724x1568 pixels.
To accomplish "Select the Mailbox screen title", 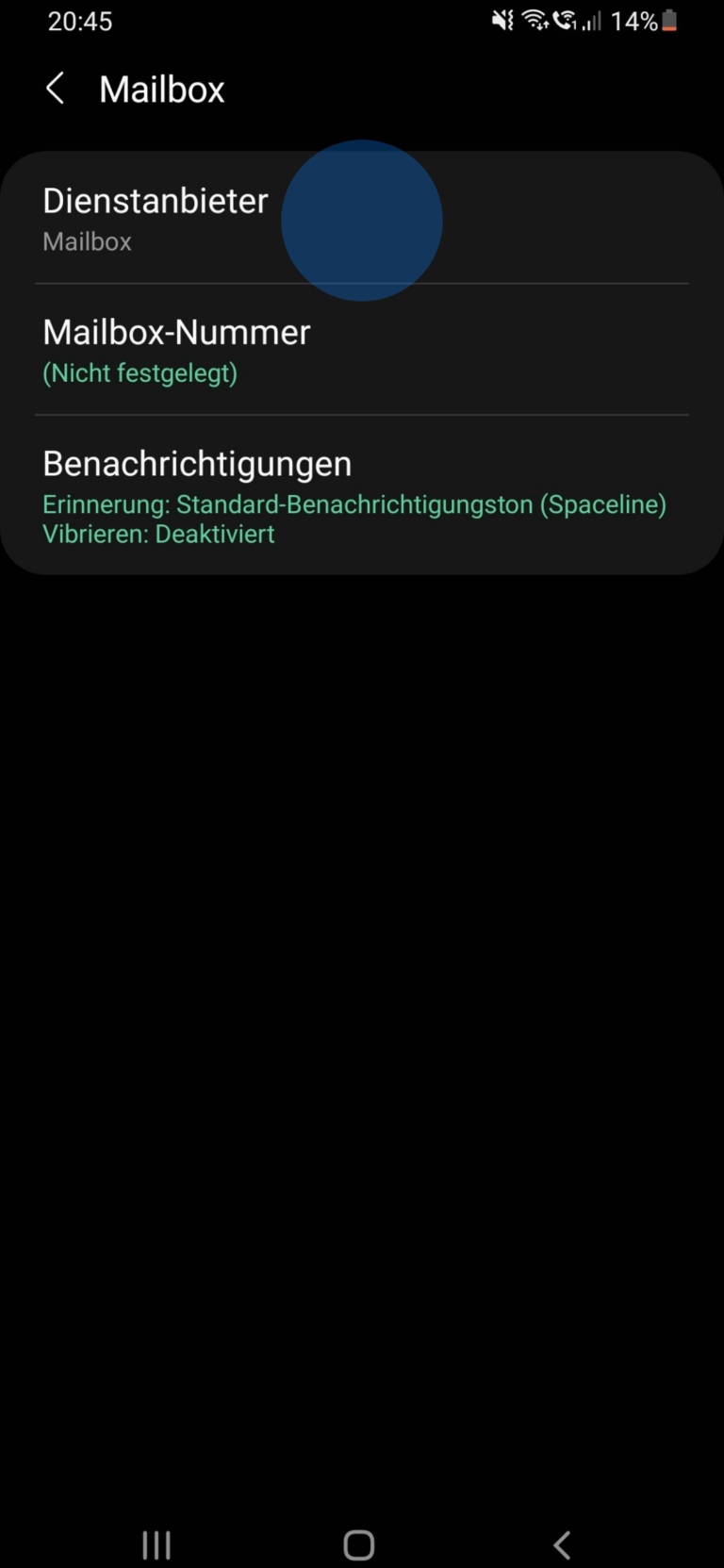I will coord(161,88).
